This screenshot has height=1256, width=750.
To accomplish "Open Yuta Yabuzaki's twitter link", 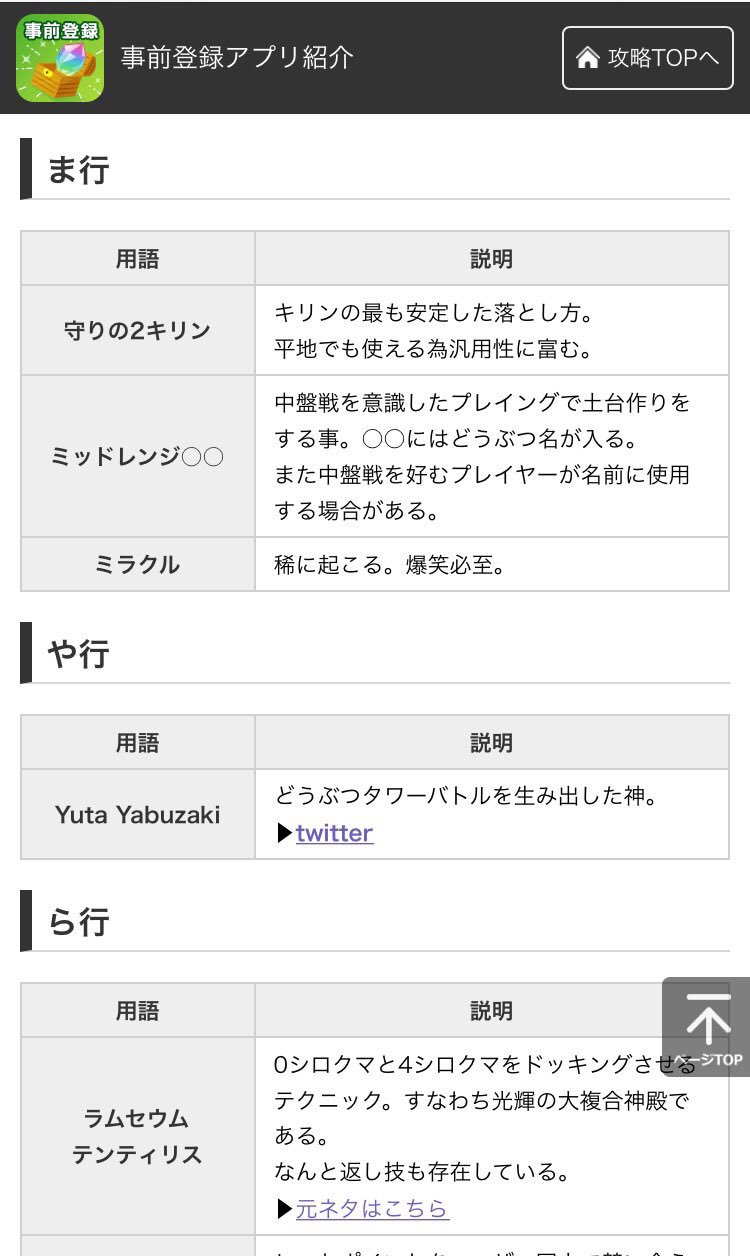I will [x=334, y=834].
